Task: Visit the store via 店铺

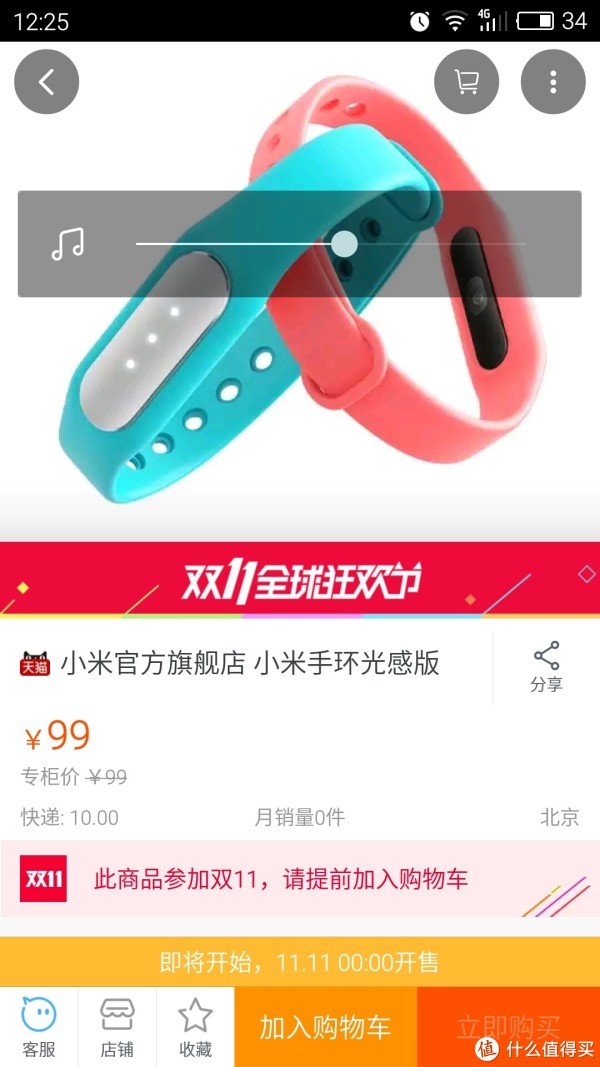Action: point(117,1027)
